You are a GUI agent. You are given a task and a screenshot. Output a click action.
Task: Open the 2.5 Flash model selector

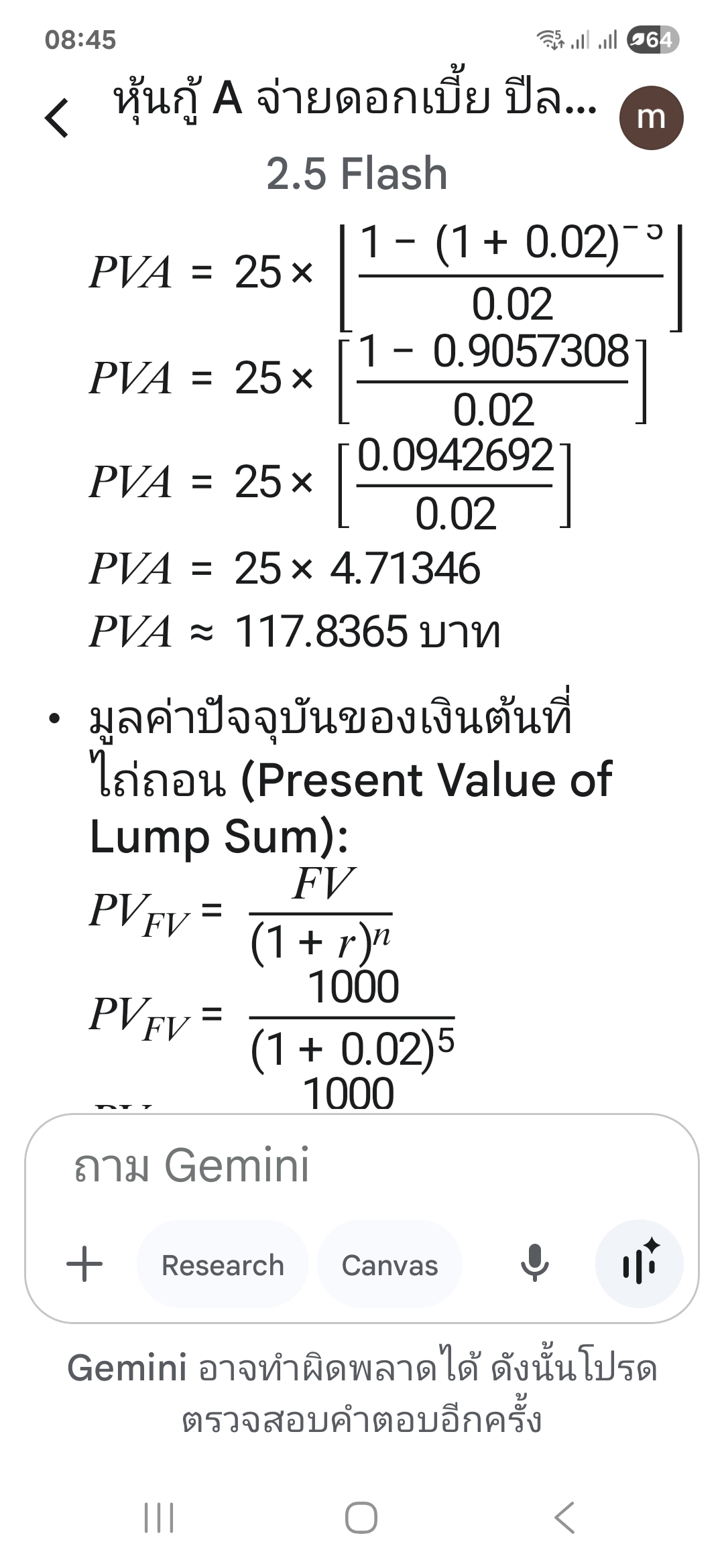[x=357, y=174]
